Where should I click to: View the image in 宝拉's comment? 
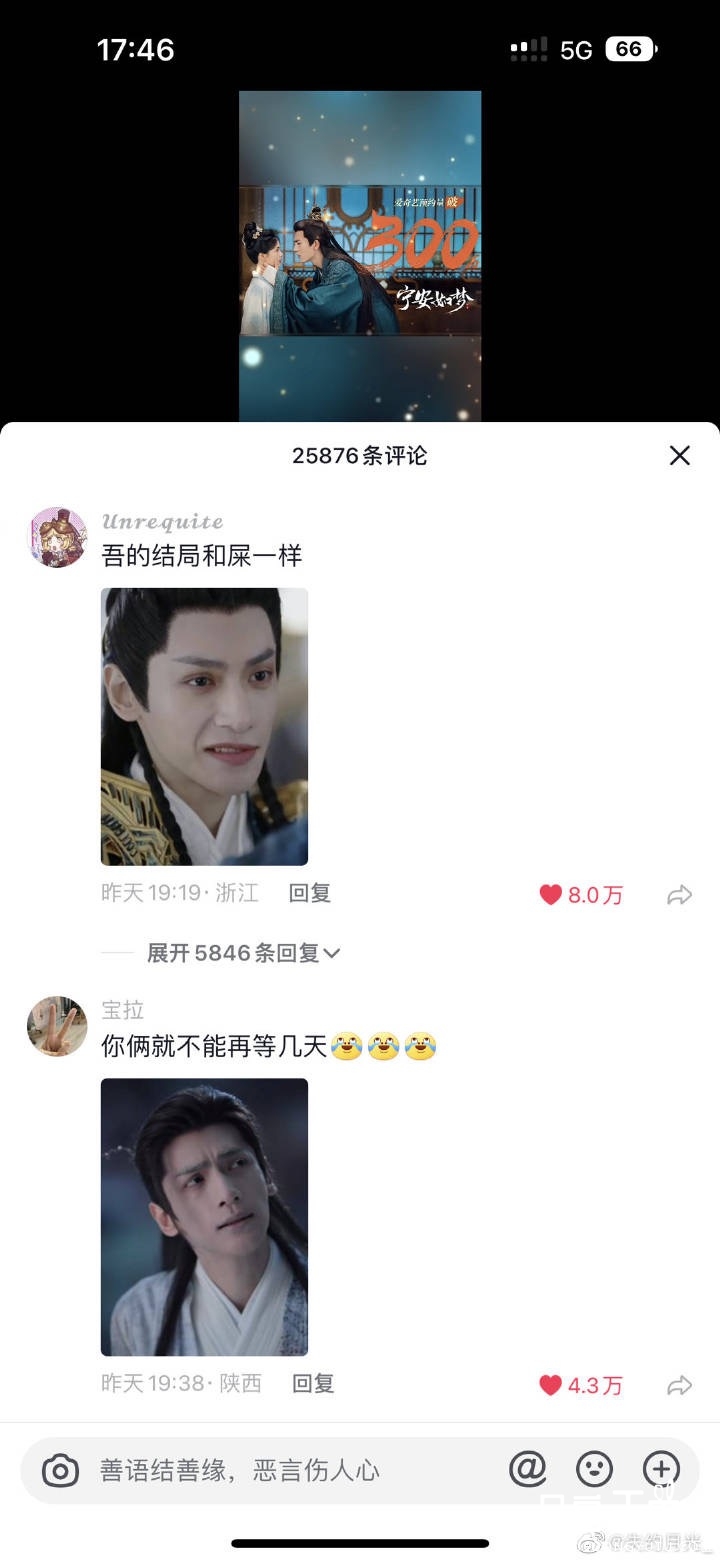204,1216
